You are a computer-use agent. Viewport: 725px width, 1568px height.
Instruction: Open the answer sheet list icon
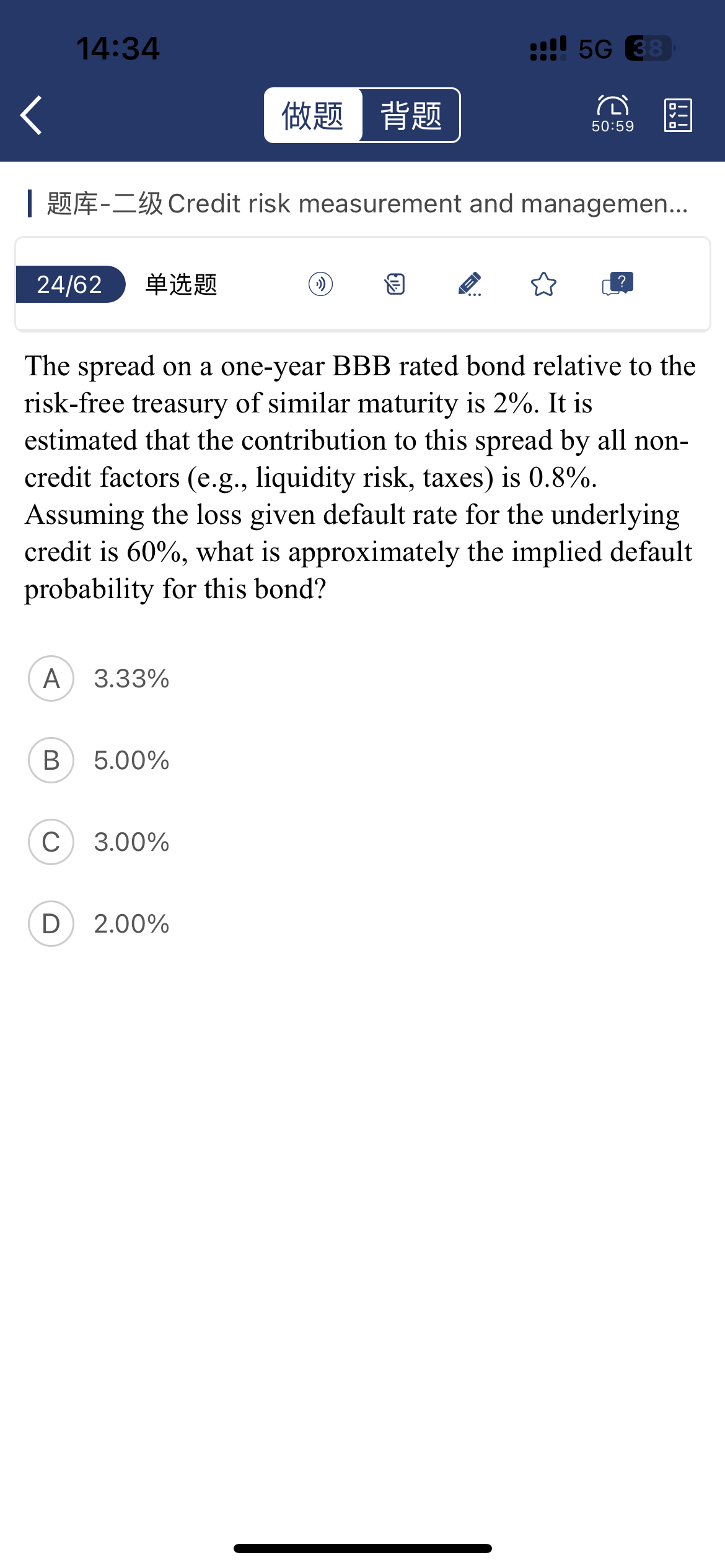click(678, 115)
